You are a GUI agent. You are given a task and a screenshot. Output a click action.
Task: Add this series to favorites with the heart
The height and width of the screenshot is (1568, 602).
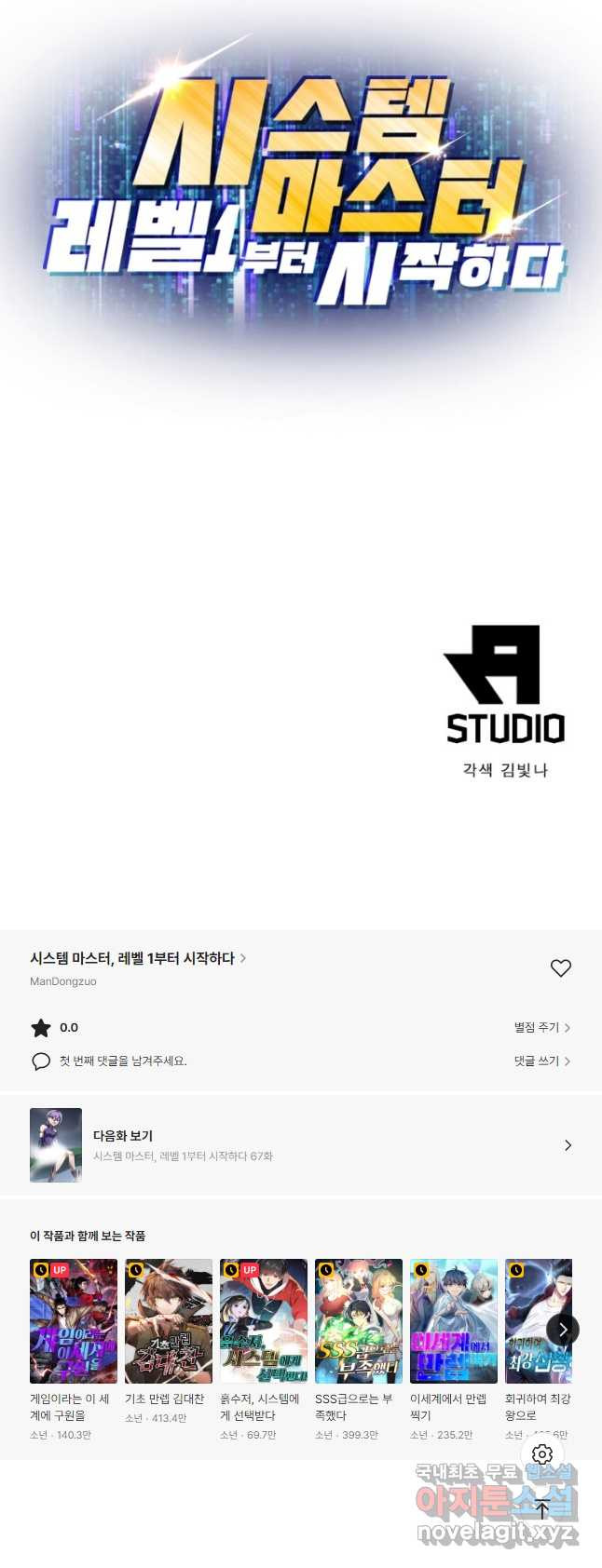[560, 968]
